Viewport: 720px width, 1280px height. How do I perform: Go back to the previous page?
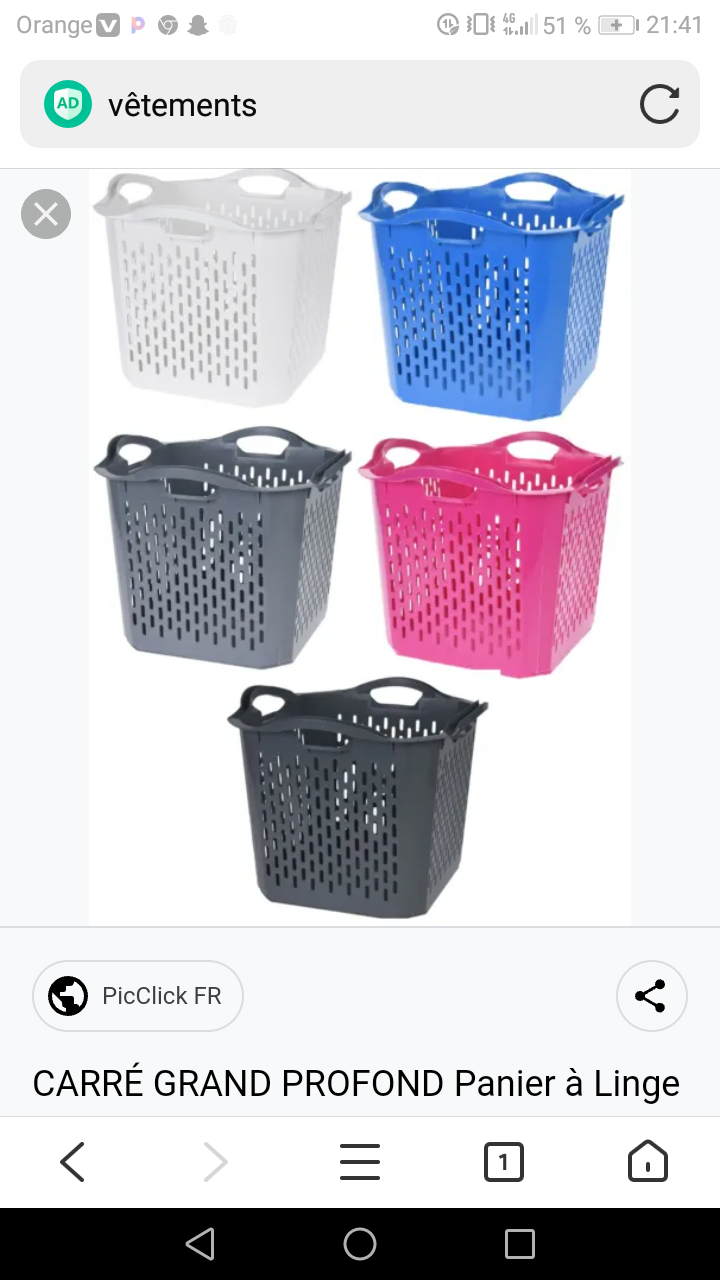click(72, 1162)
